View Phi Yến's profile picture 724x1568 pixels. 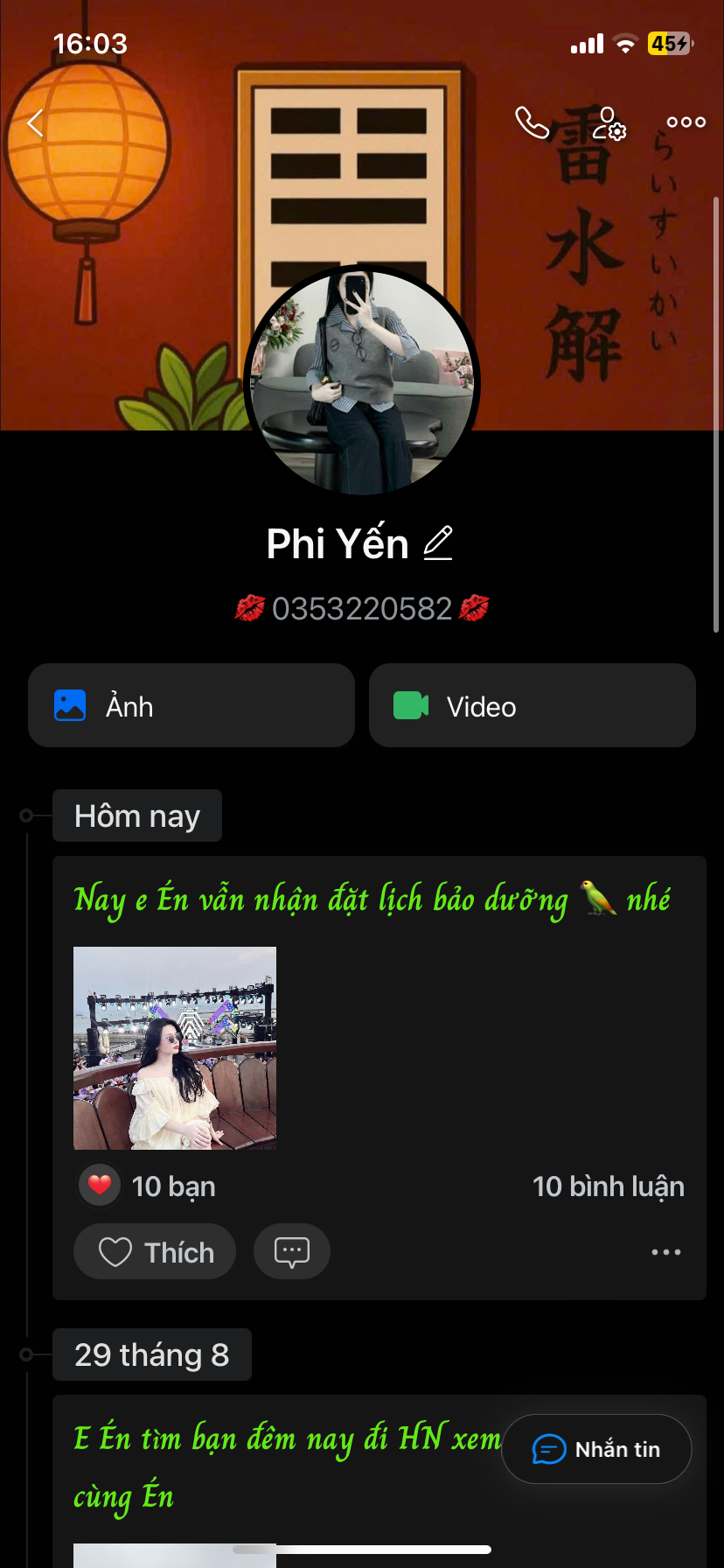click(362, 381)
